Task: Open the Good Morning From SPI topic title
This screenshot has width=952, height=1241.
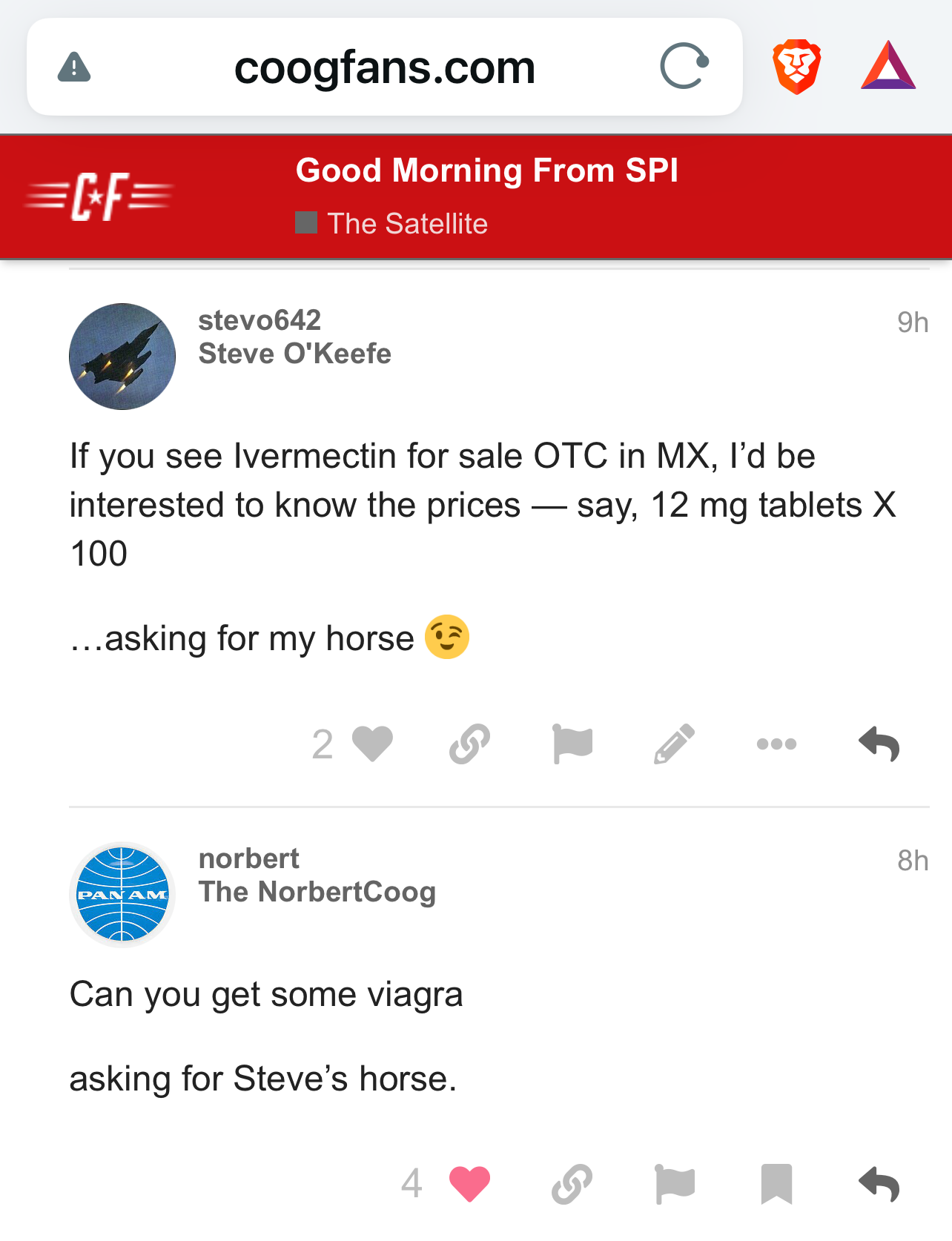Action: coord(486,171)
